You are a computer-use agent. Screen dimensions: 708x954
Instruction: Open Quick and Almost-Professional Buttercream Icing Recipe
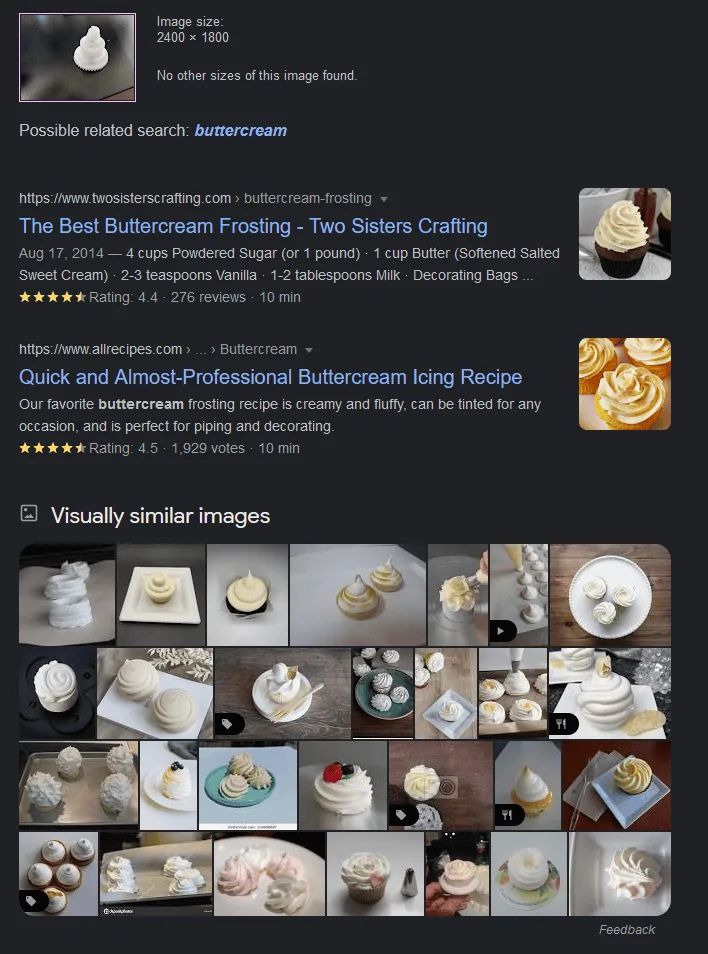pyautogui.click(x=270, y=377)
